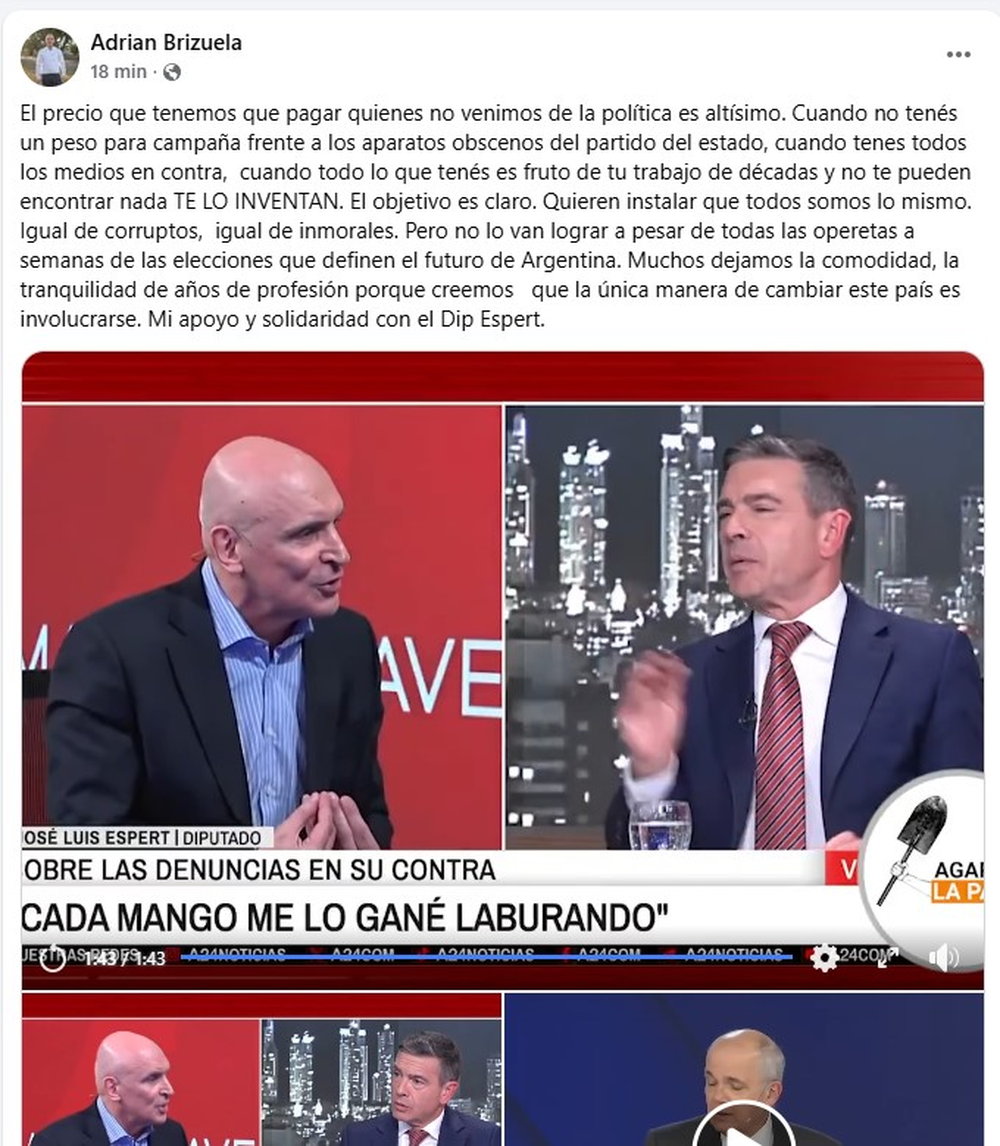Open the post options three-dot menu
Viewport: 1000px width, 1146px height.
tap(958, 55)
